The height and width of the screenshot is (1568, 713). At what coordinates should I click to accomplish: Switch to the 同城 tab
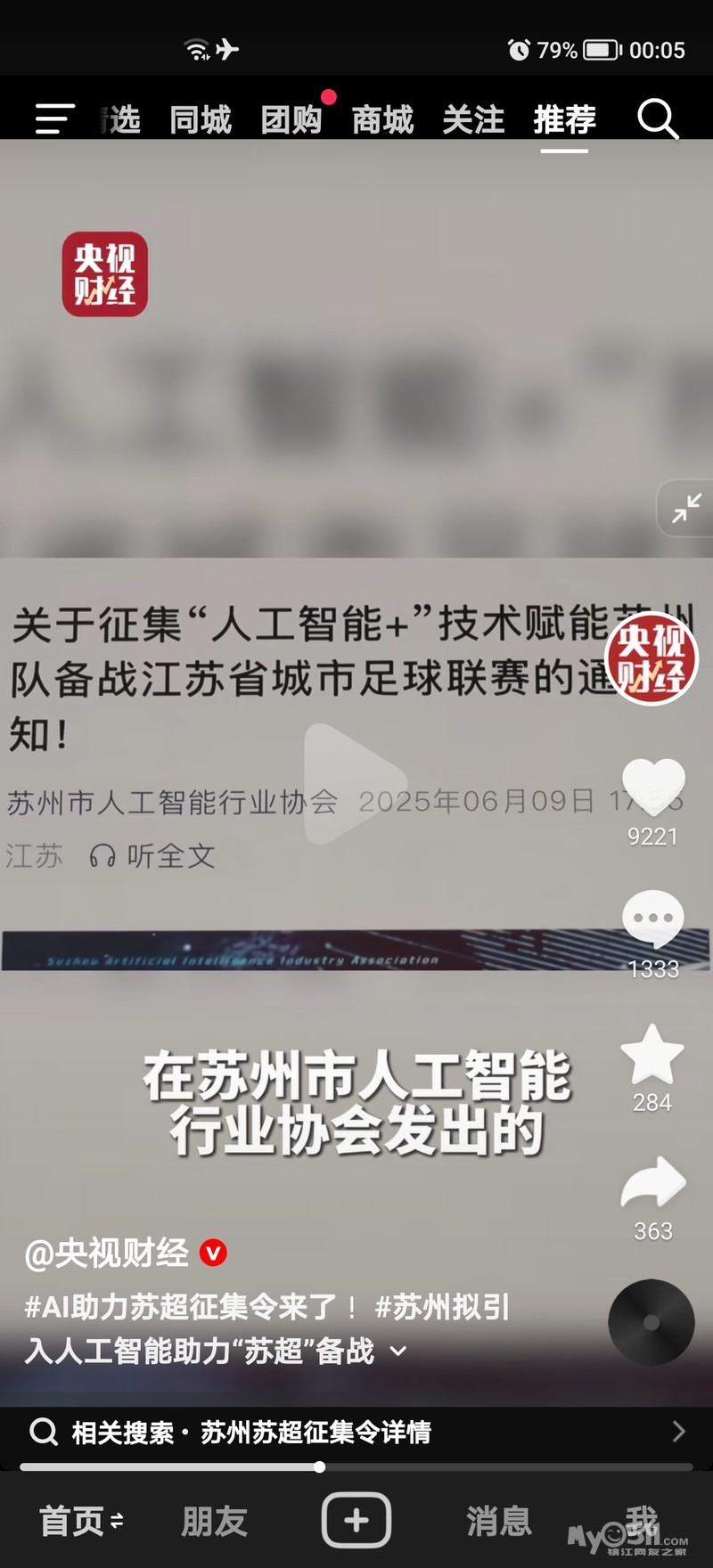coord(201,119)
